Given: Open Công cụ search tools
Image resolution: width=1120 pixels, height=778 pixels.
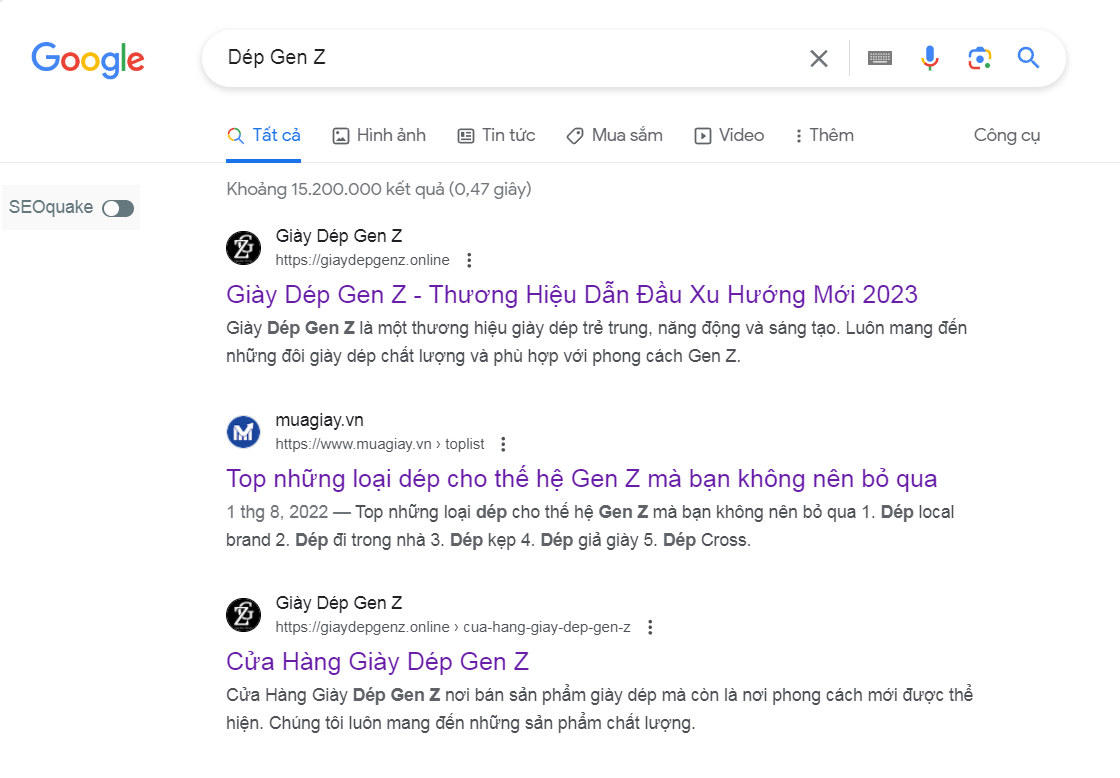Looking at the screenshot, I should click(x=1007, y=135).
